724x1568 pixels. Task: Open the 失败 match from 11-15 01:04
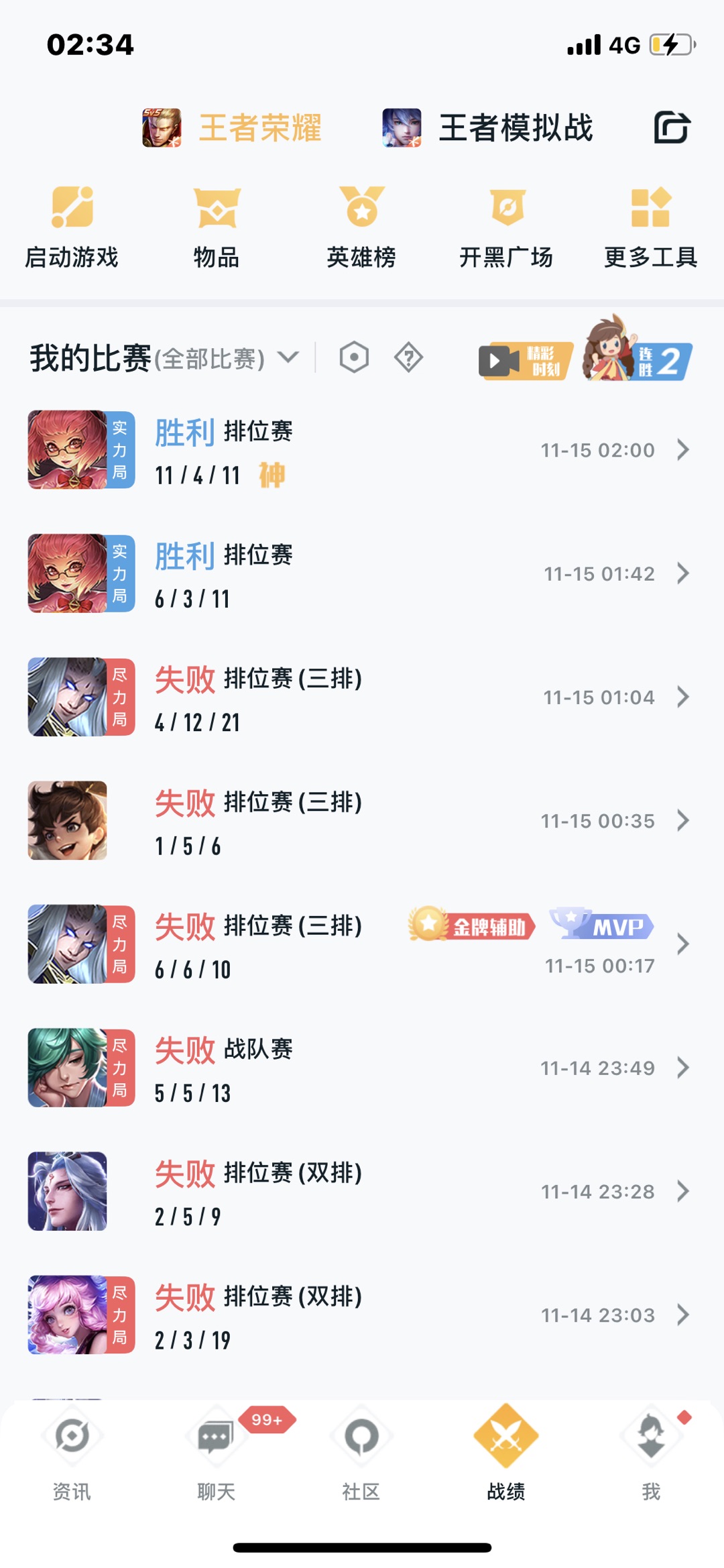tap(362, 697)
